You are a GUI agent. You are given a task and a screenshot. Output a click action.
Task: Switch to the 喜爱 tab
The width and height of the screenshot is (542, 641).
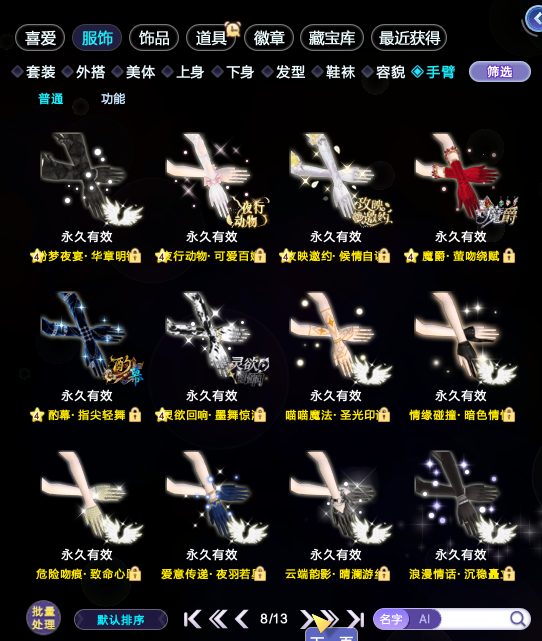tap(40, 38)
